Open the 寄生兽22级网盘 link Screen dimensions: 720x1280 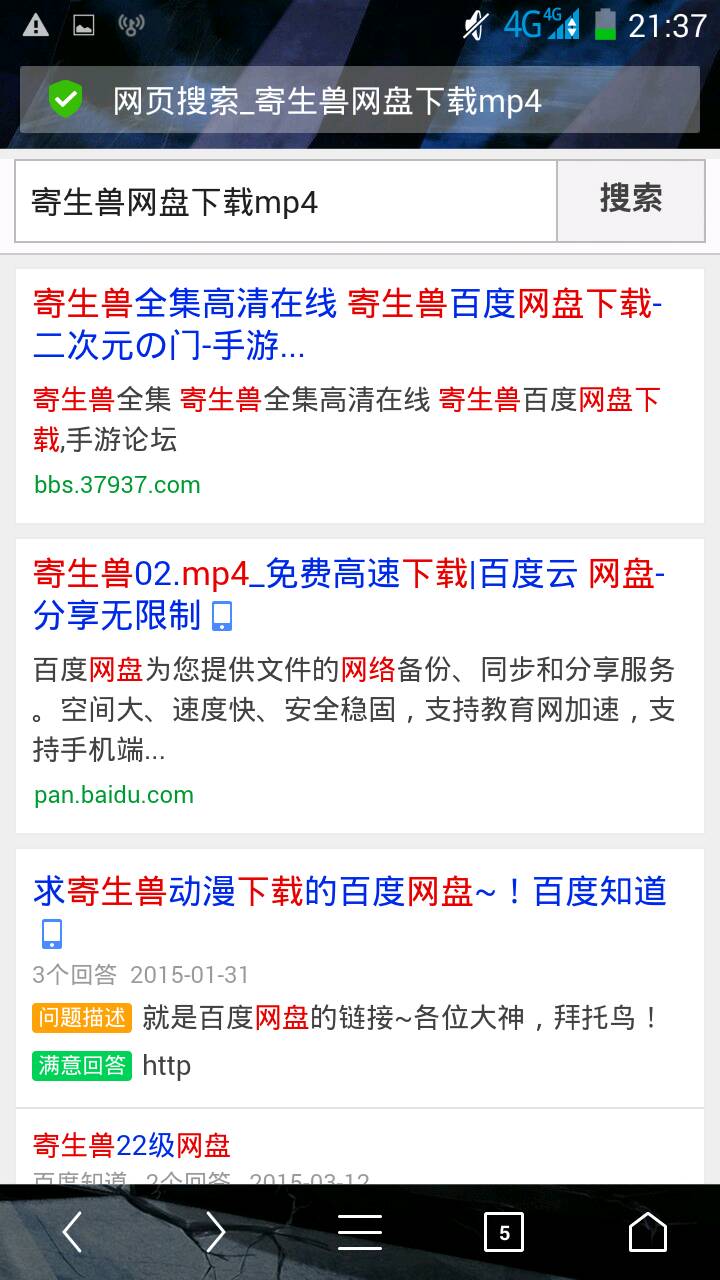coord(132,1145)
